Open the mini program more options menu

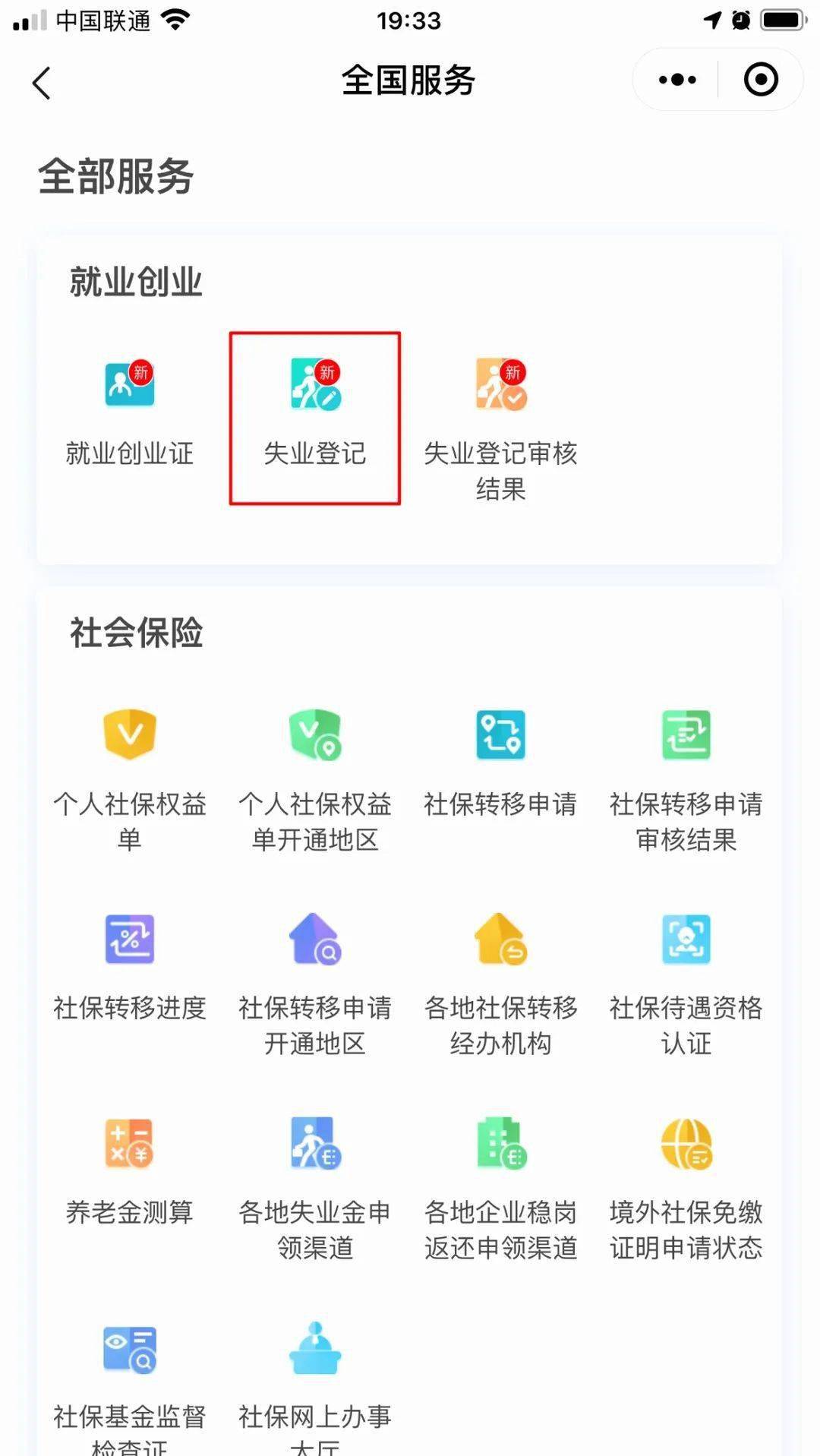[676, 80]
